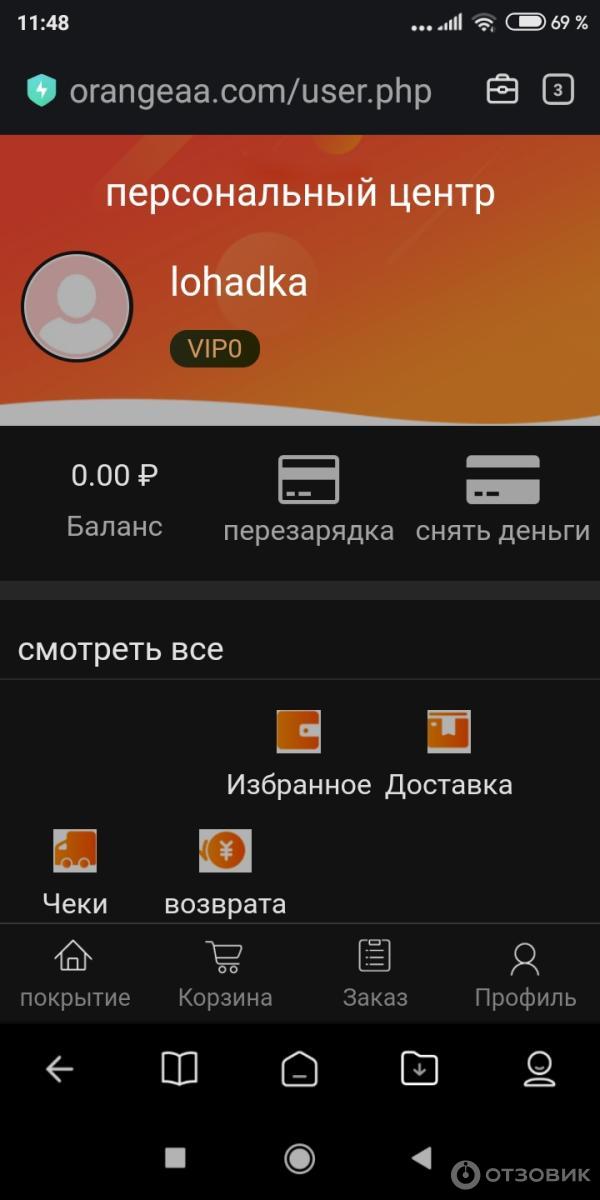Open the browser tabs counter
The width and height of the screenshot is (600, 1200).
coord(558,90)
